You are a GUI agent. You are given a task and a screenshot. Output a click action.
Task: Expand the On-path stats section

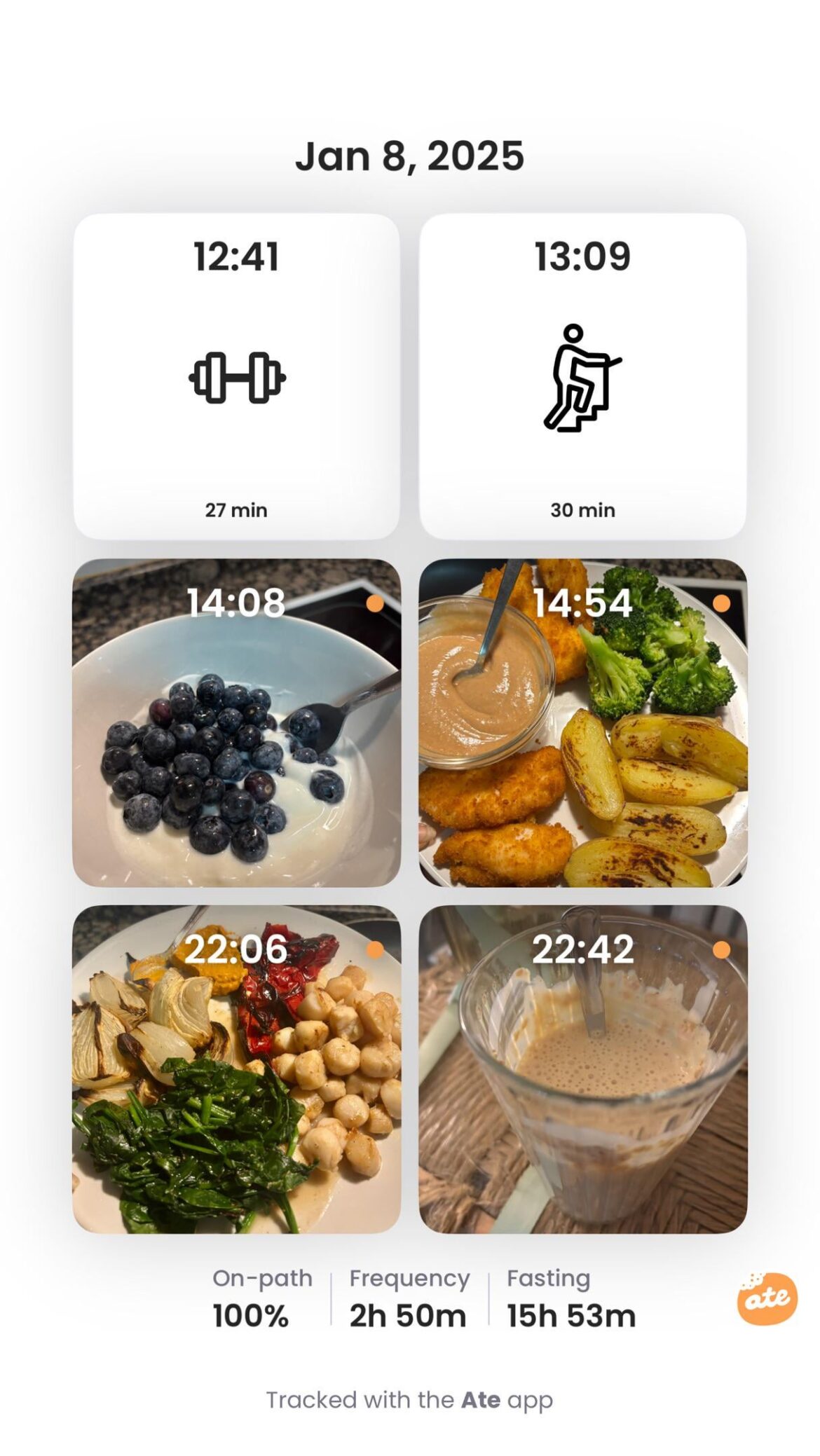click(261, 1296)
